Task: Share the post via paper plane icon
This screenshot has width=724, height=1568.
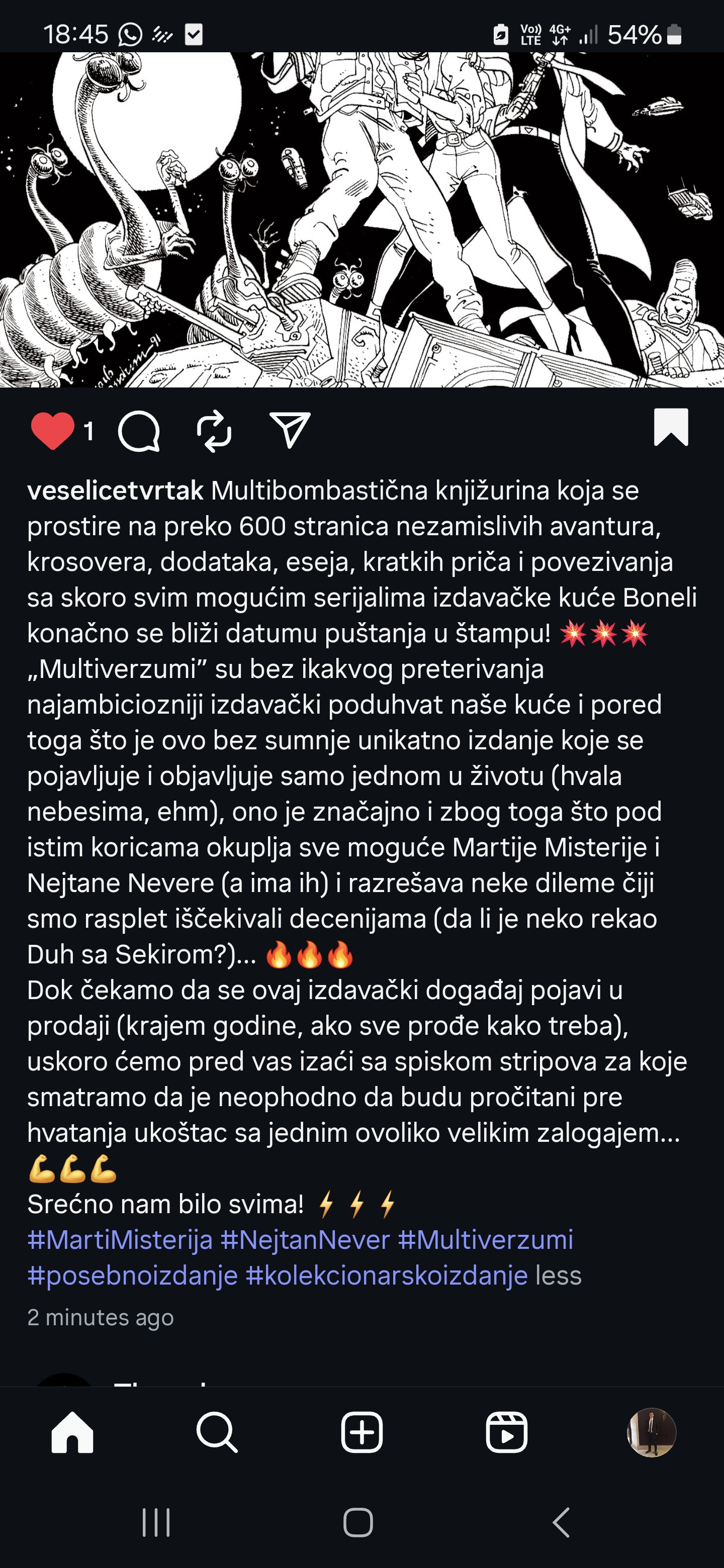Action: (x=290, y=430)
